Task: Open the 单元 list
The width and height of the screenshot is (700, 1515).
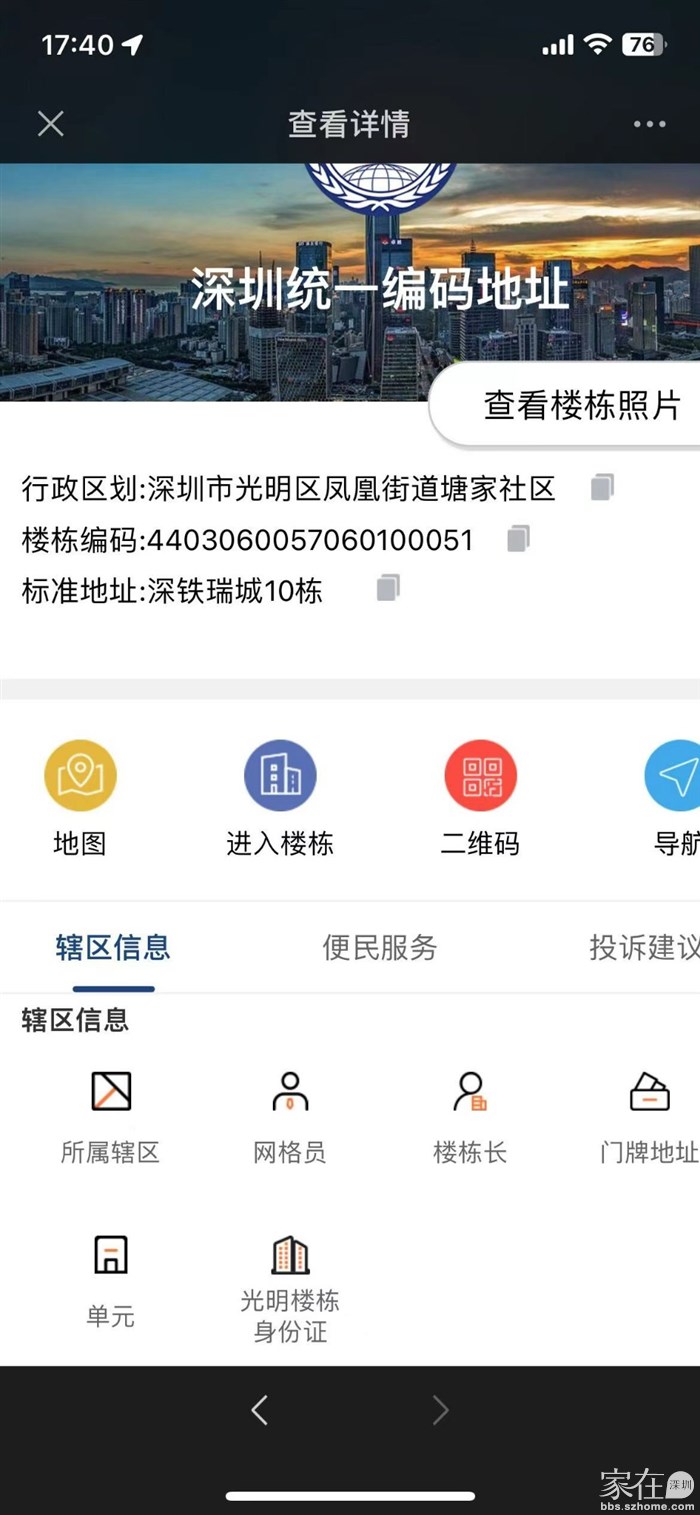Action: point(110,1278)
